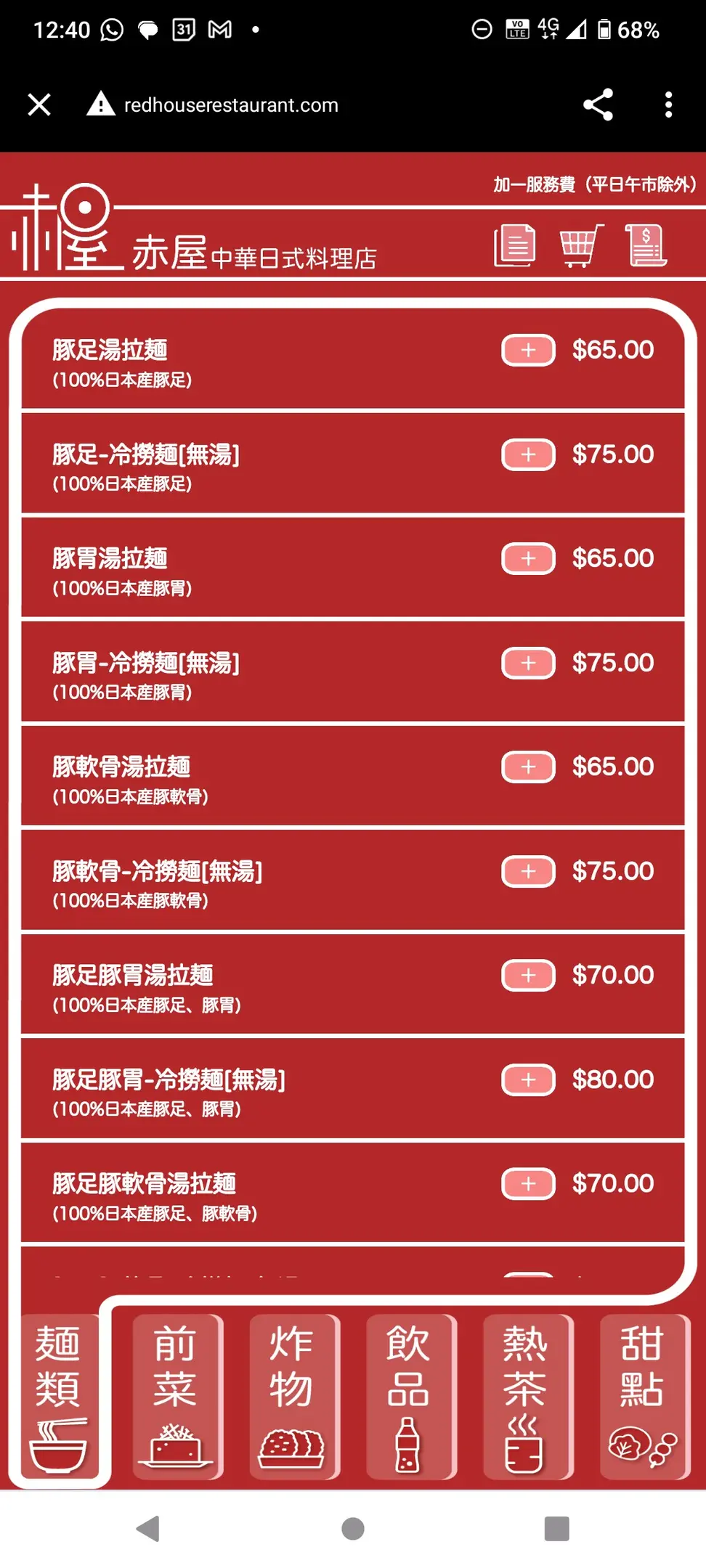706x1568 pixels.
Task: Add 豚軟骨湯拉麵 to the order
Action: coord(528,767)
